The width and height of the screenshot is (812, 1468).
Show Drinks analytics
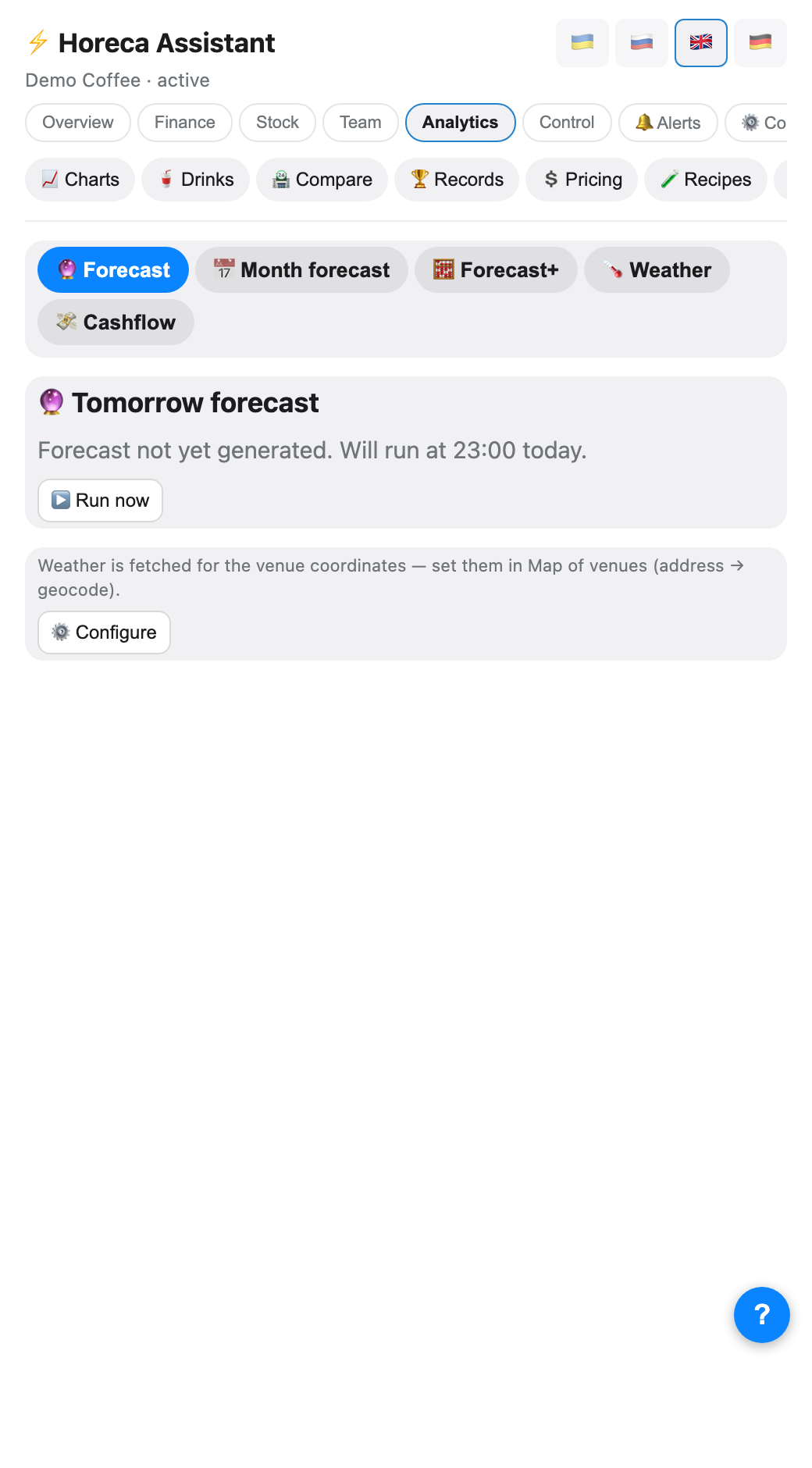pyautogui.click(x=195, y=180)
